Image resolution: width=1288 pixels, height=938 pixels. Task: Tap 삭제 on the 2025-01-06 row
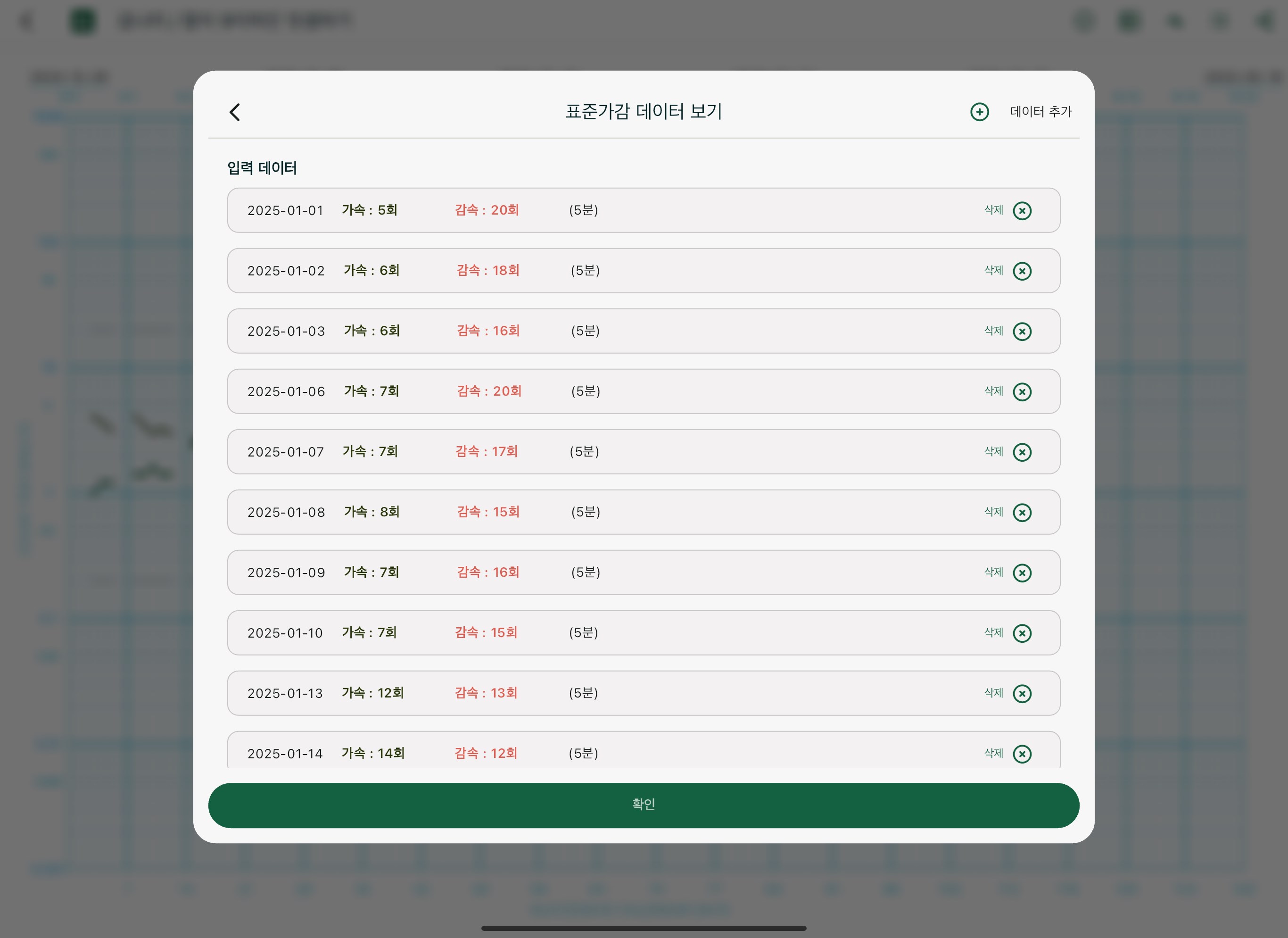click(x=1021, y=391)
